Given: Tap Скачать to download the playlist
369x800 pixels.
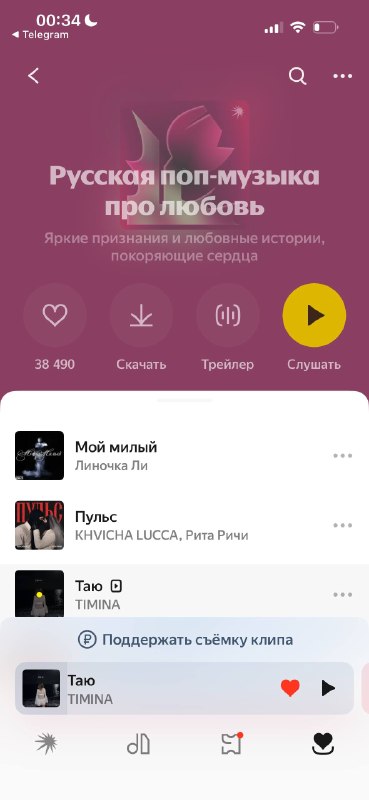Looking at the screenshot, I should 141,315.
